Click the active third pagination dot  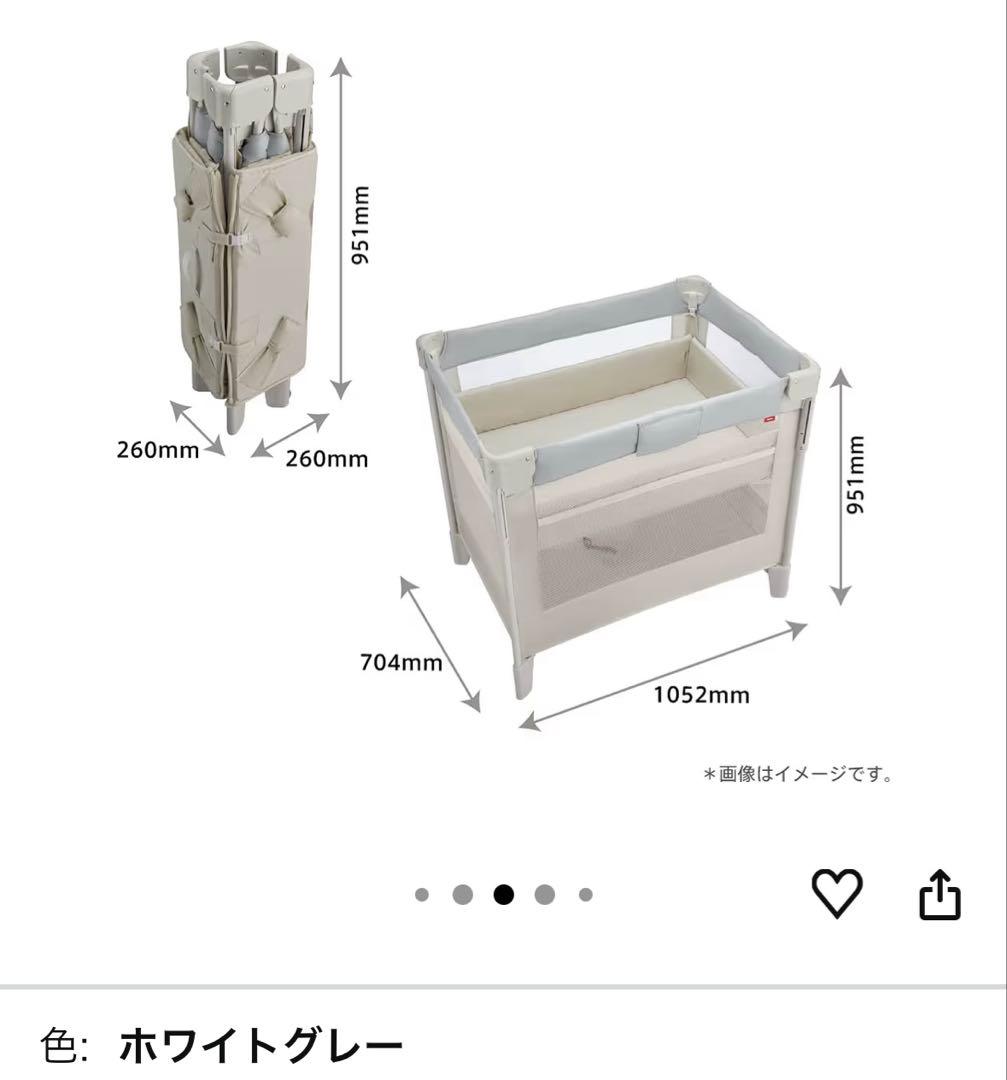point(503,892)
